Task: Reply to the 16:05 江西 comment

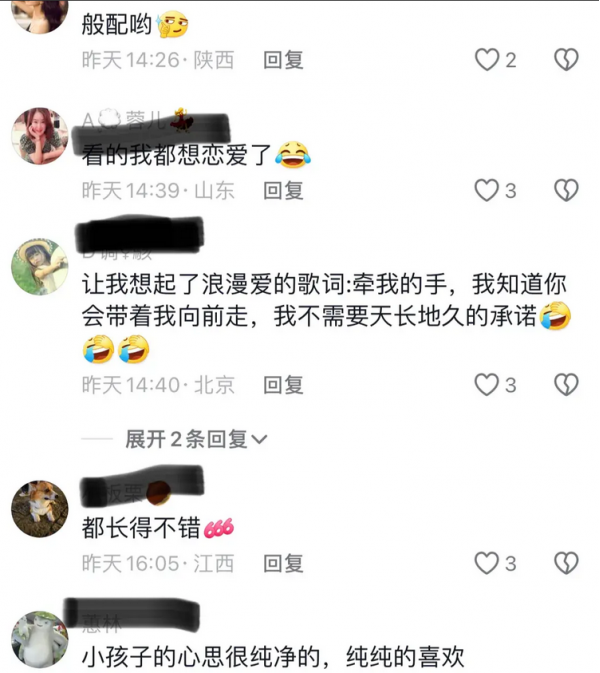Action: point(283,564)
